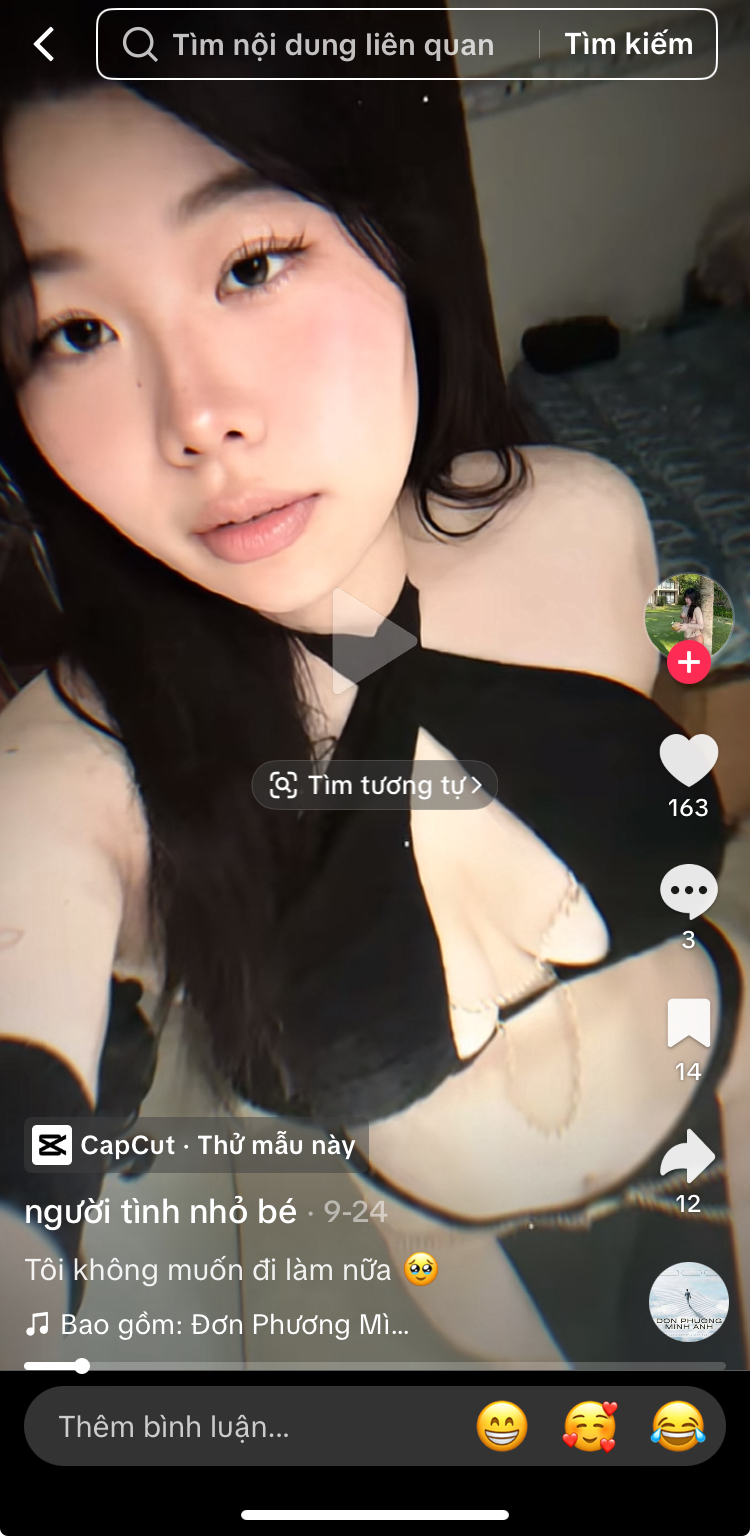Save the video with the bookmark icon
Screen dimensions: 750x1536
(688, 1024)
